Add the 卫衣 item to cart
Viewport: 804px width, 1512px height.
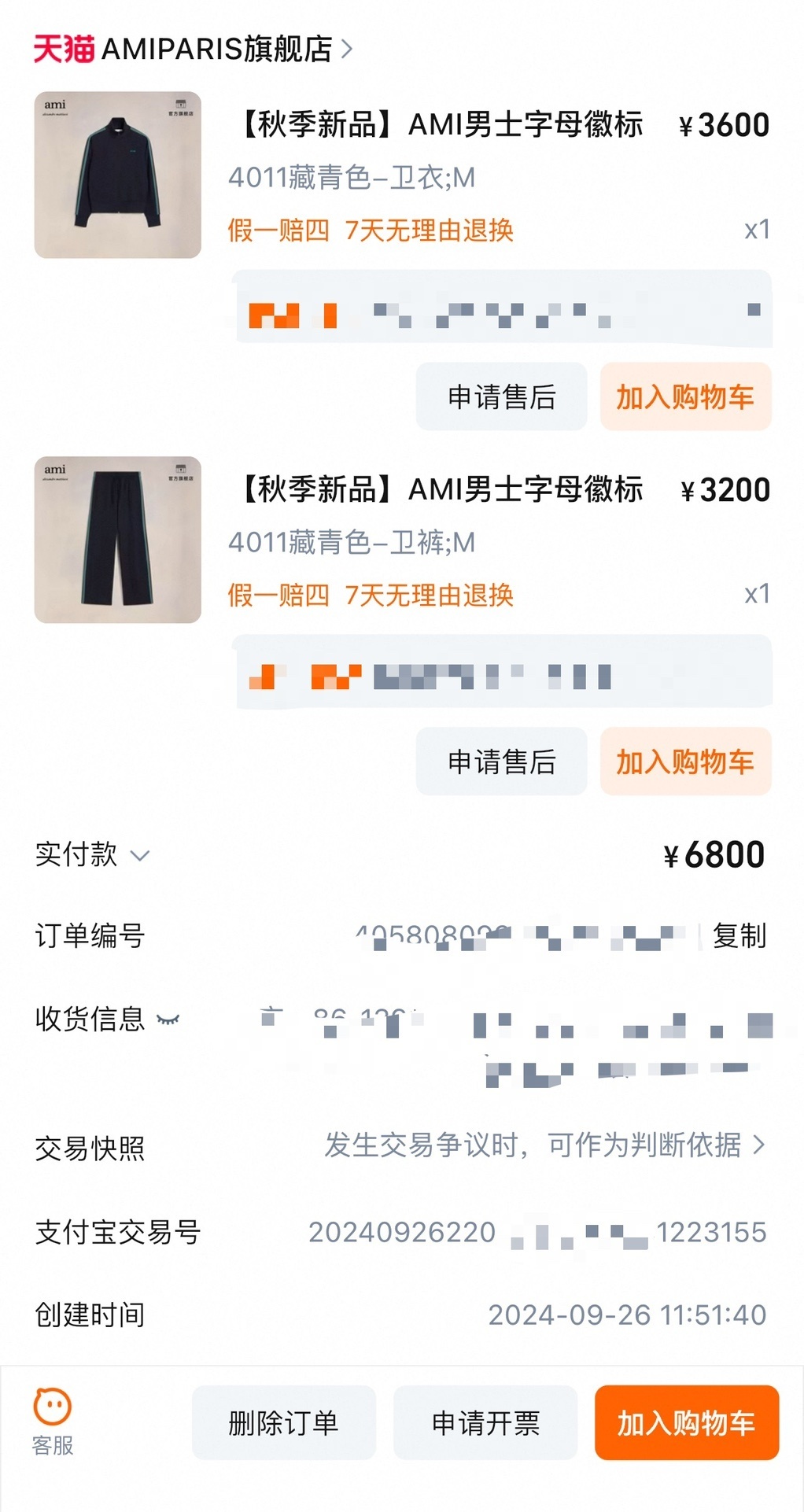(685, 396)
